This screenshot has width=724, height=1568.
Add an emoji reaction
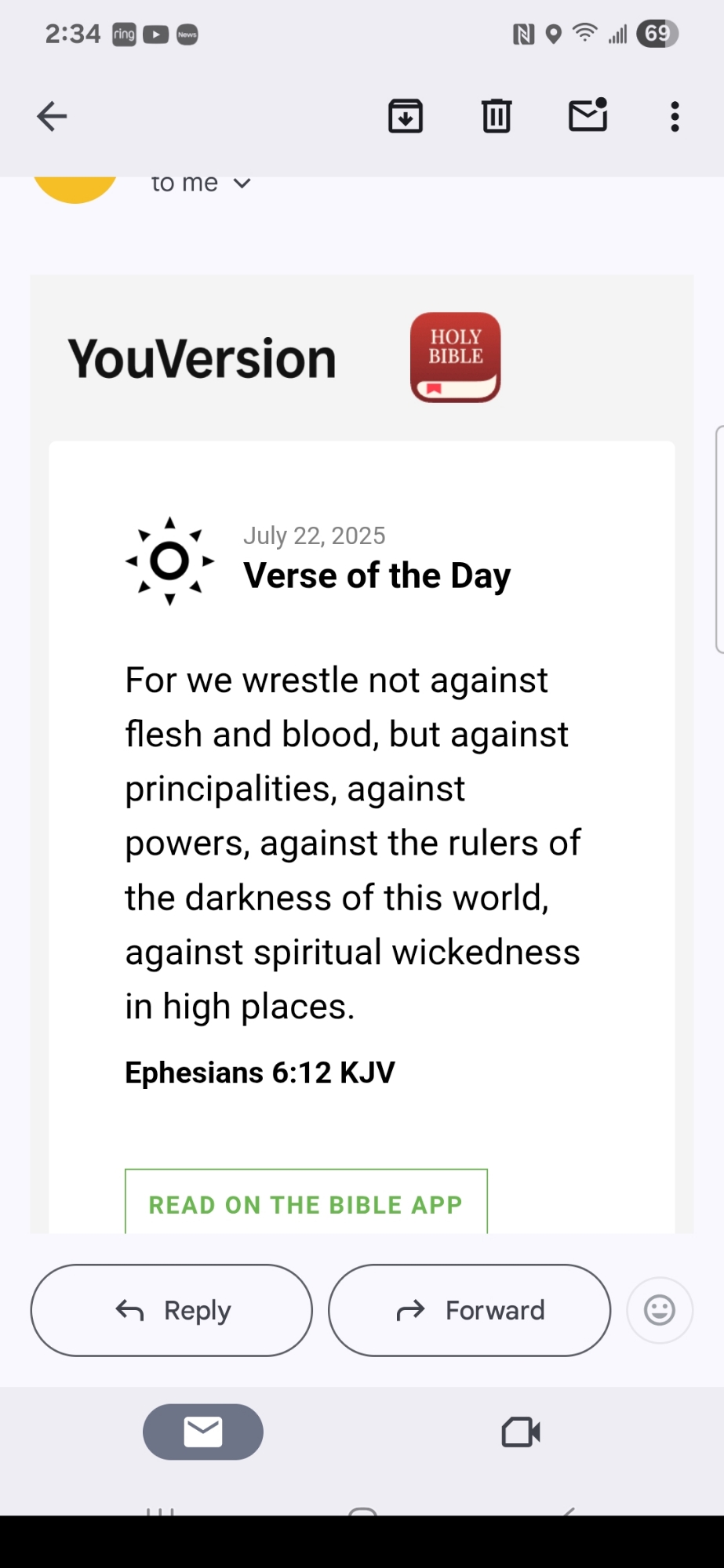[x=659, y=1310]
